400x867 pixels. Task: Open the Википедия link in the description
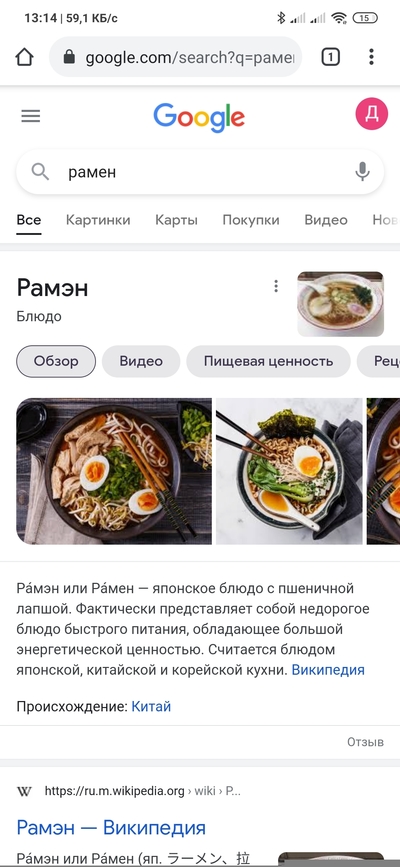[x=328, y=670]
